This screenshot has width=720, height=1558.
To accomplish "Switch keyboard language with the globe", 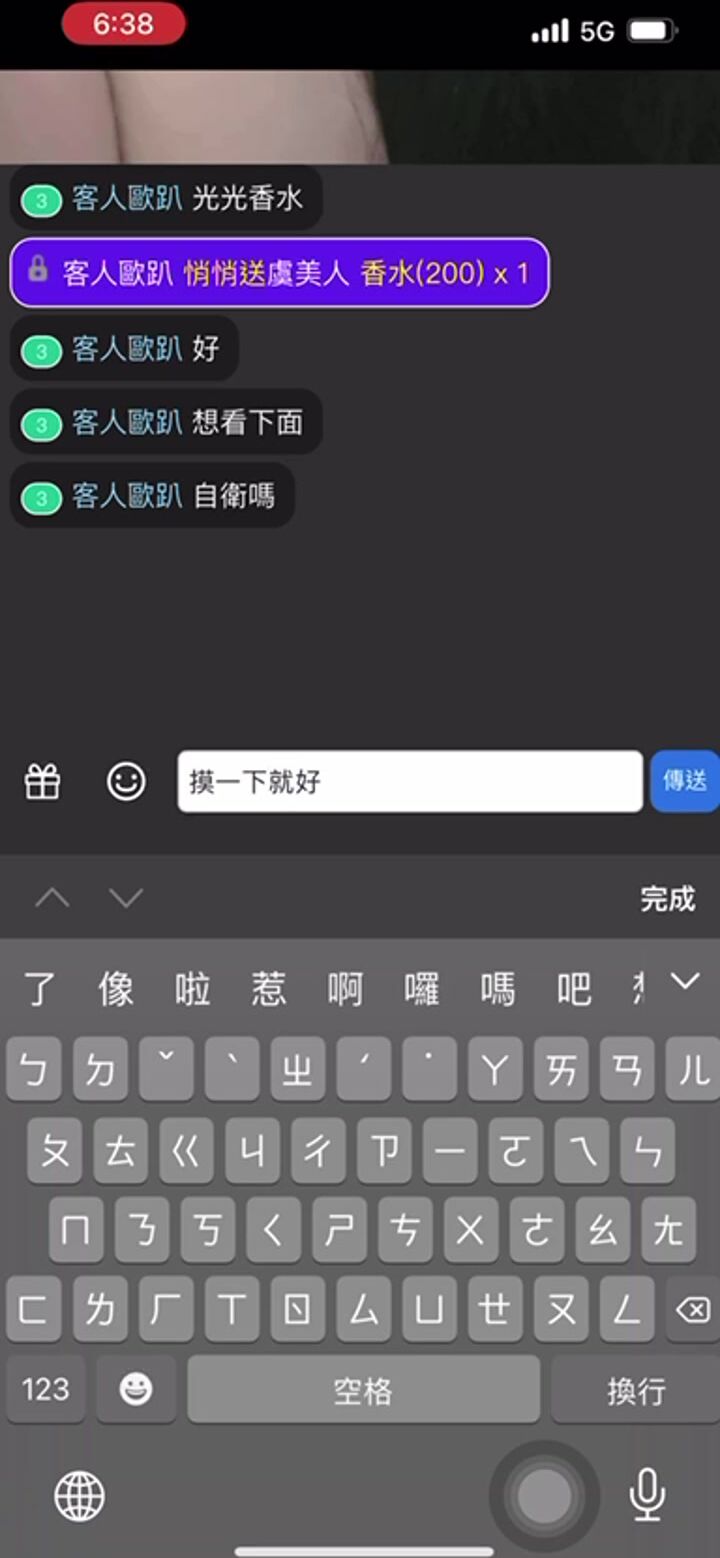I will pos(79,1496).
